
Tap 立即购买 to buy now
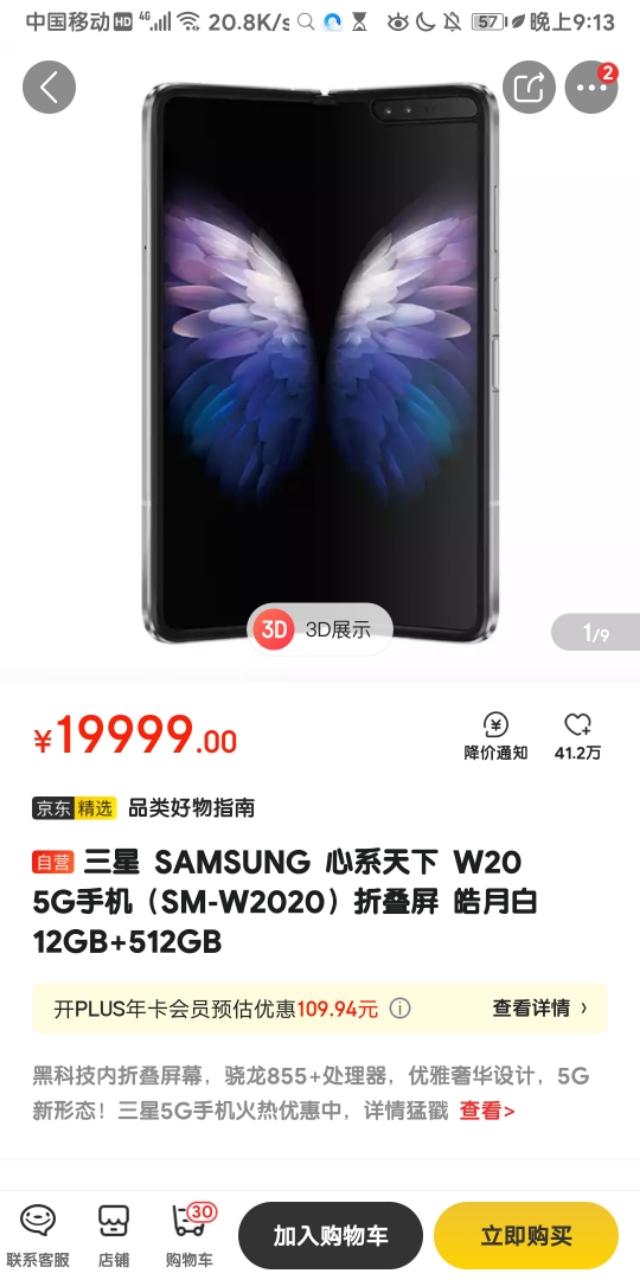(x=526, y=1236)
